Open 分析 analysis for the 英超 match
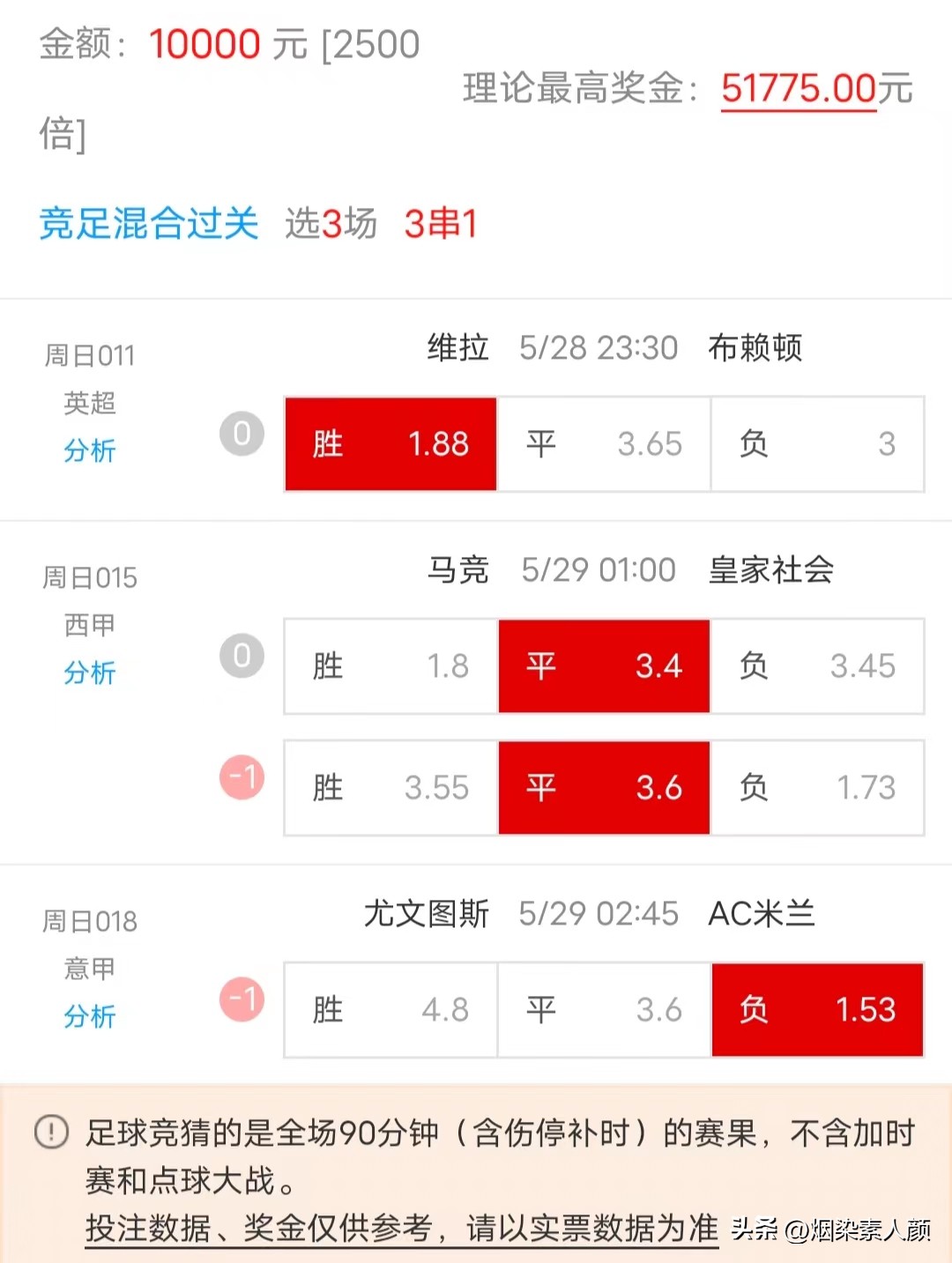Screen dimensions: 952x1263 [x=90, y=451]
